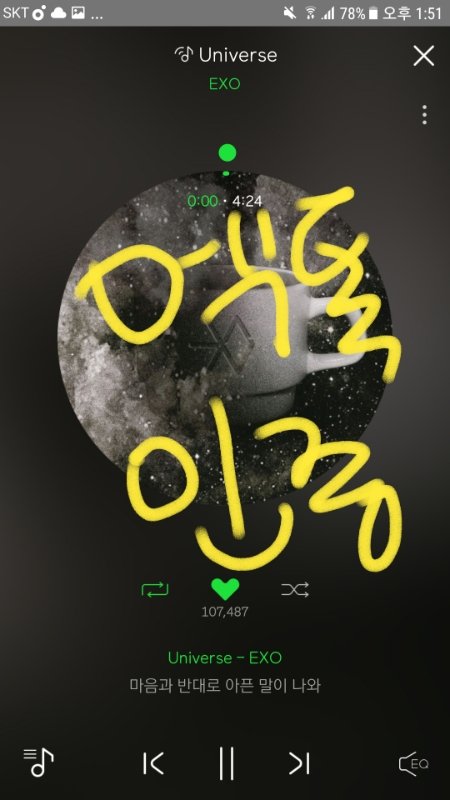Pause the Universe song
450x800 pixels.
point(227,763)
